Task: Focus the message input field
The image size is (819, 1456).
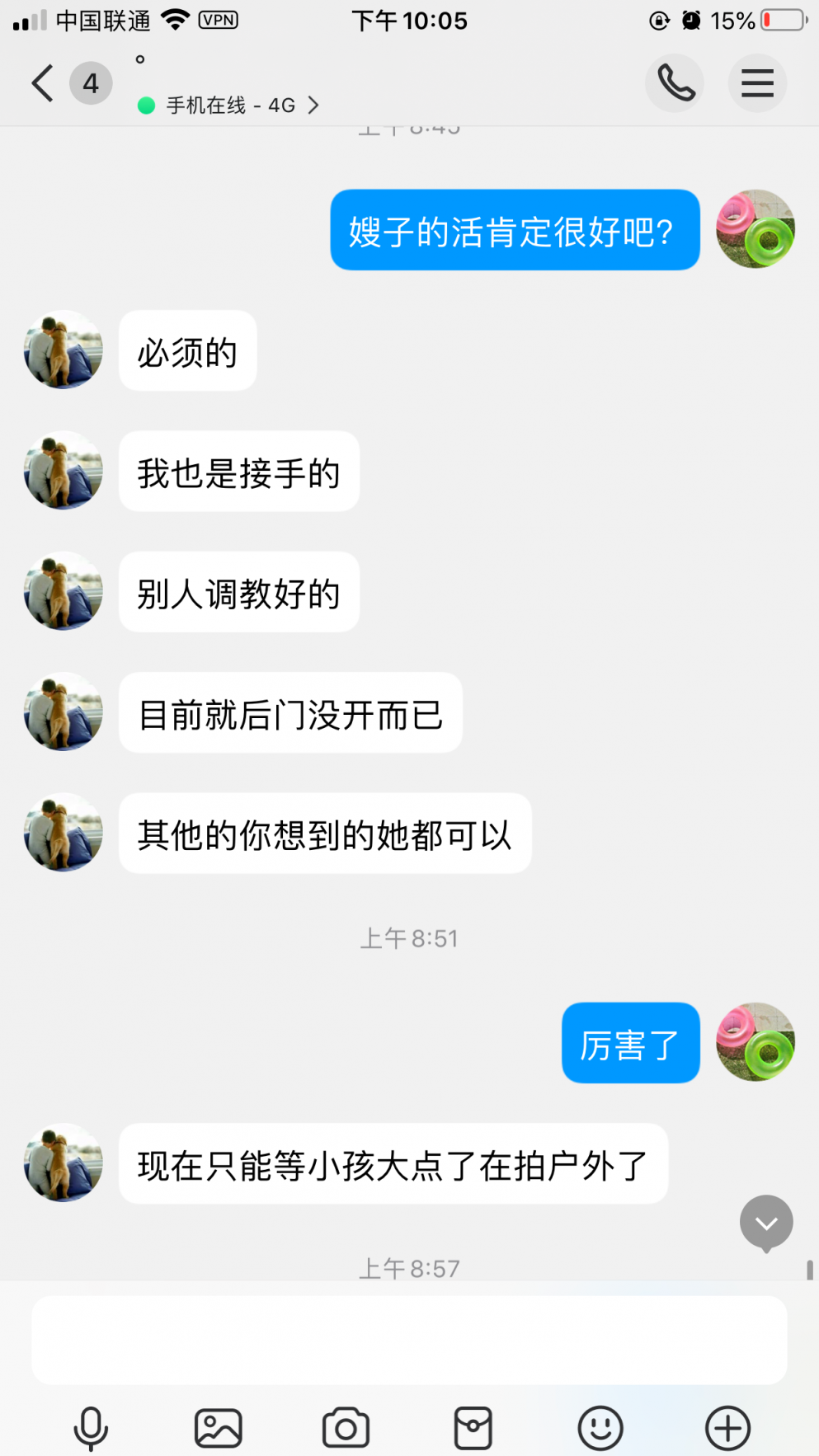Action: point(409,1339)
